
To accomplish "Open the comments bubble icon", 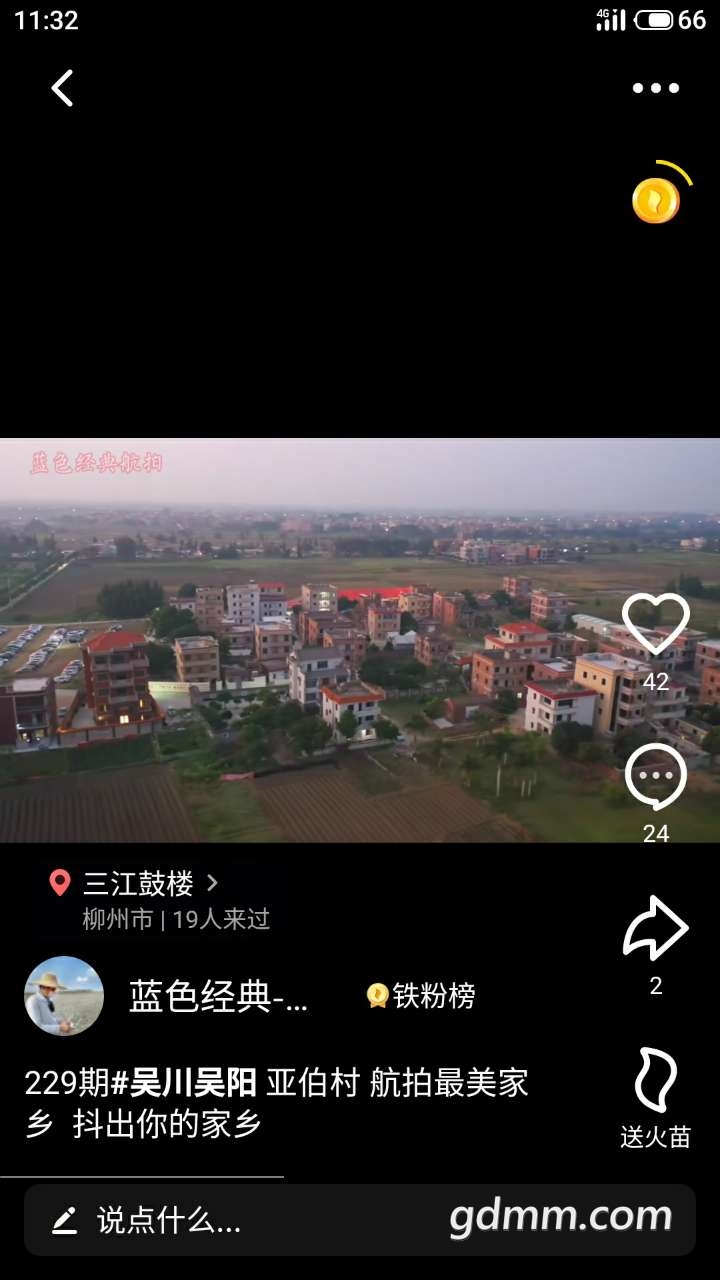I will click(656, 778).
